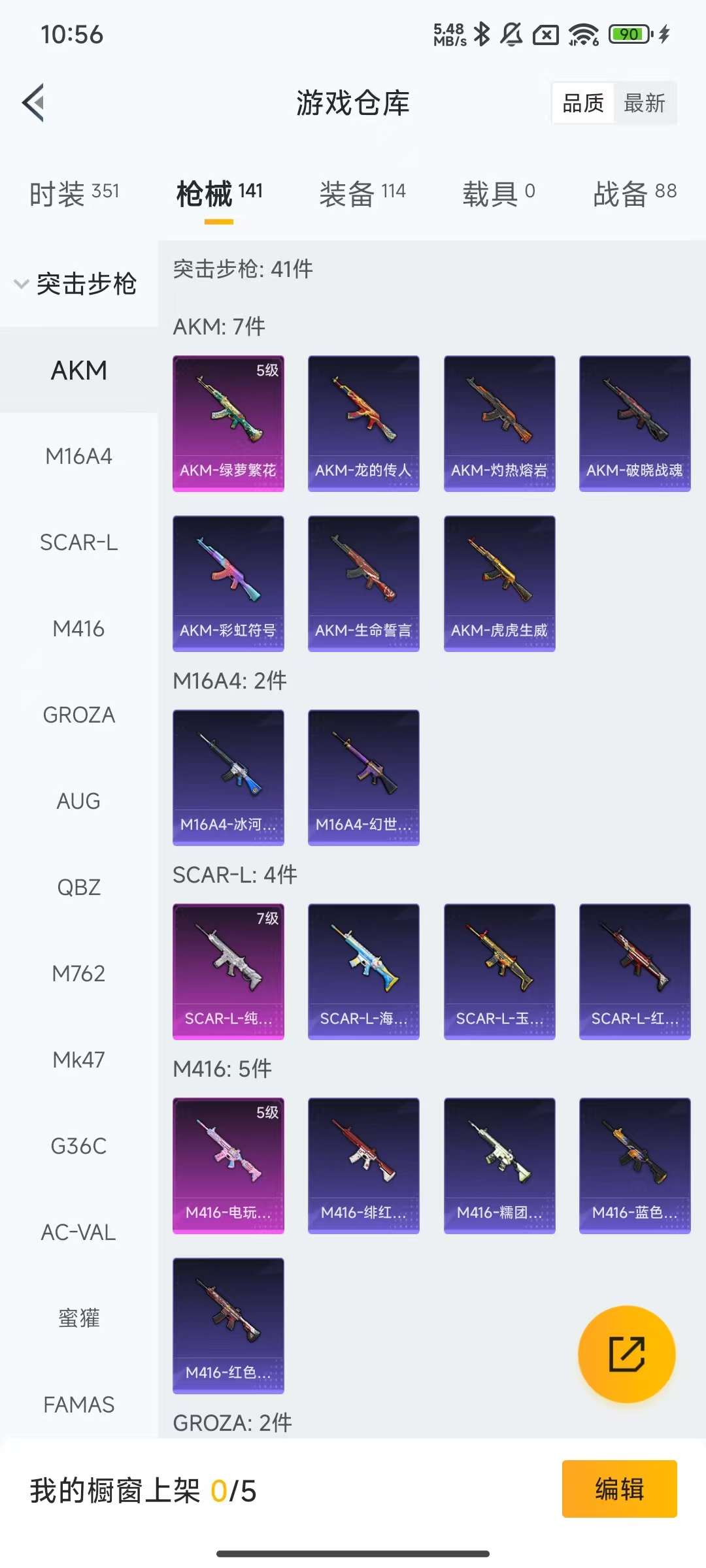This screenshot has height=1568, width=706.
Task: Open the 战备 tab
Action: click(634, 193)
